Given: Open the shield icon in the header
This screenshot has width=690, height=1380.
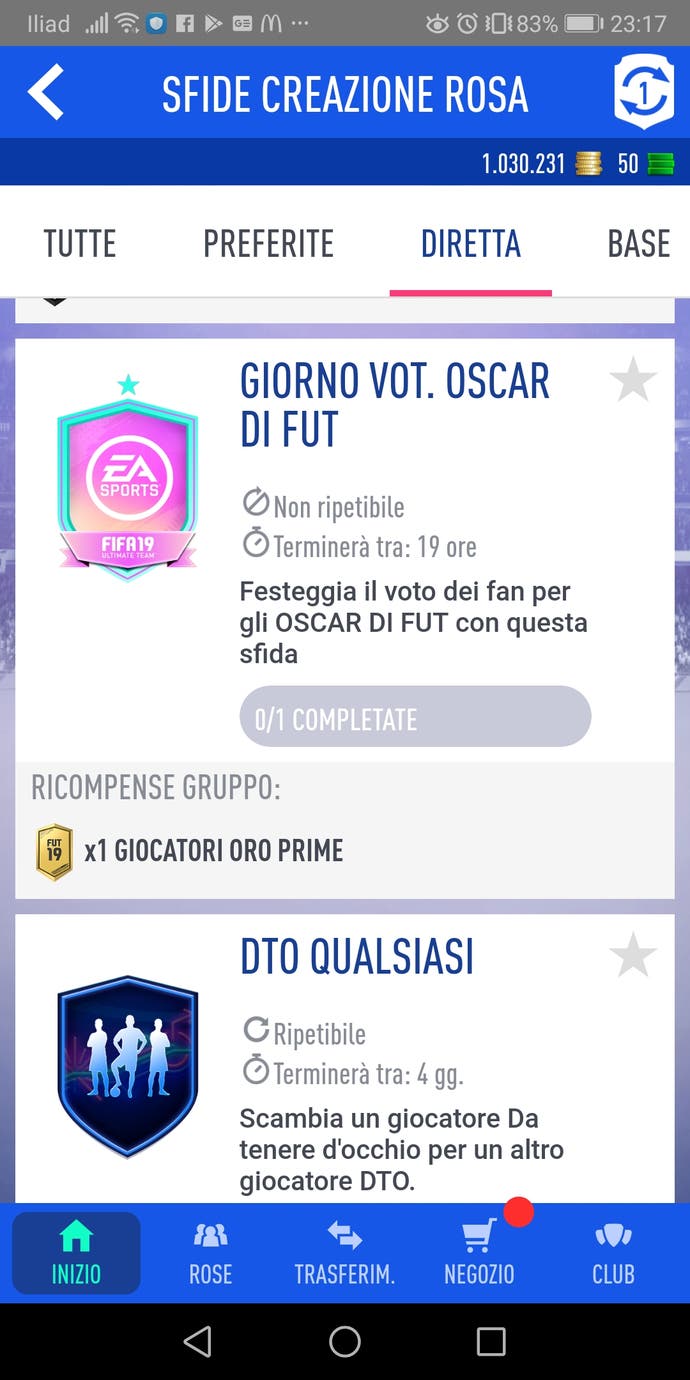Looking at the screenshot, I should [x=643, y=92].
